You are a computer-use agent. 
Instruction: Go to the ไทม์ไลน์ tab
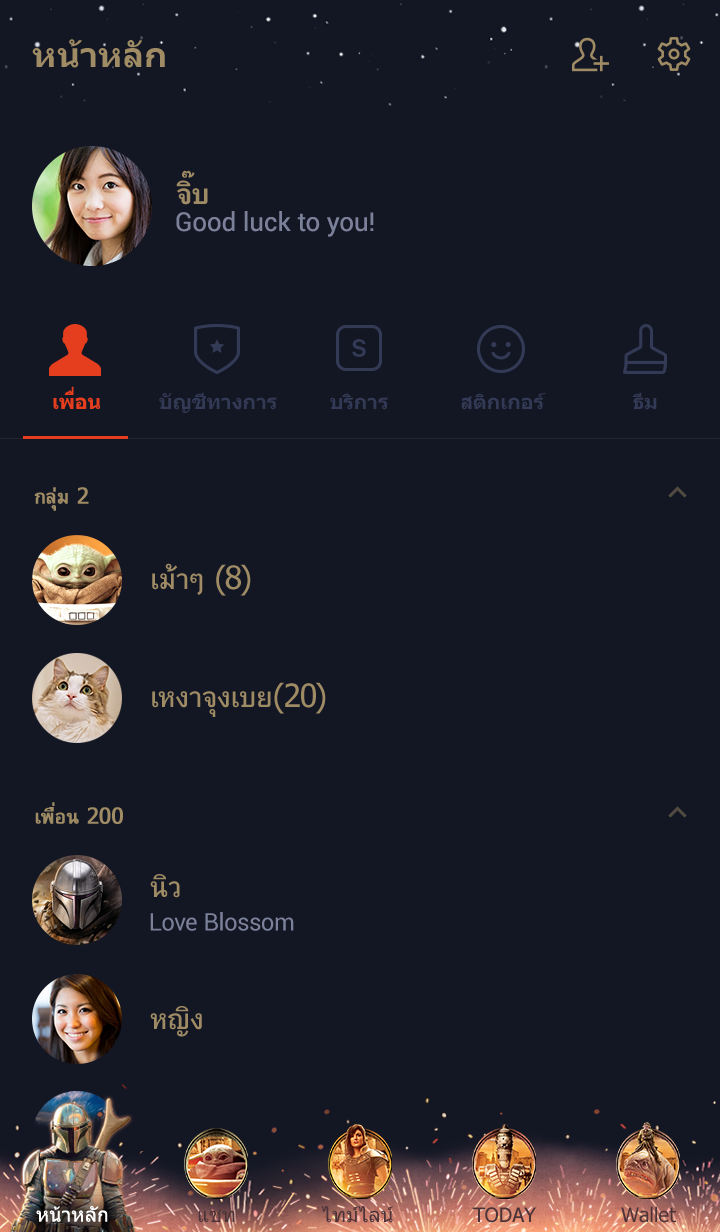click(x=359, y=1175)
